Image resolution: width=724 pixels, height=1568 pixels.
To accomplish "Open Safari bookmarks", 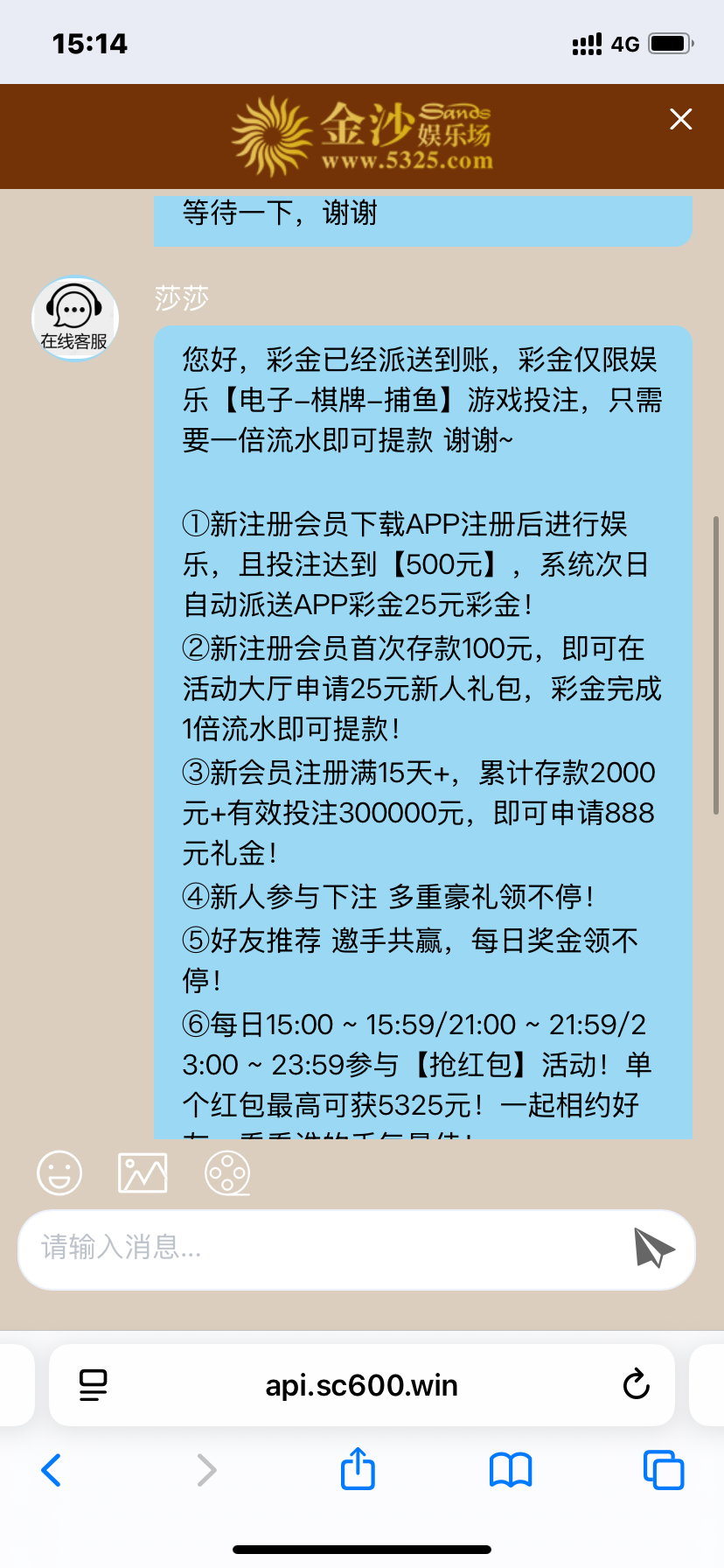I will 511,1470.
